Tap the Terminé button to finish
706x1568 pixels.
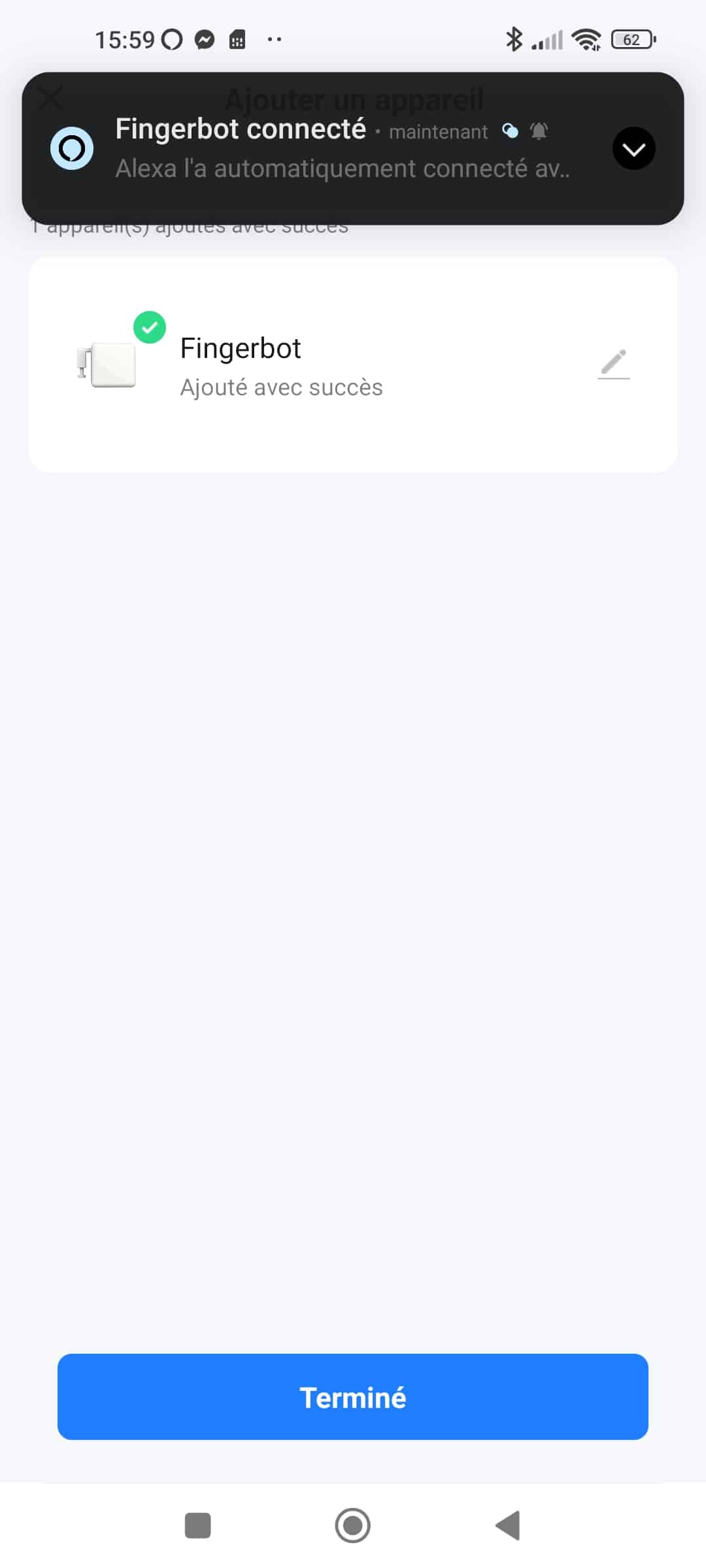353,1397
